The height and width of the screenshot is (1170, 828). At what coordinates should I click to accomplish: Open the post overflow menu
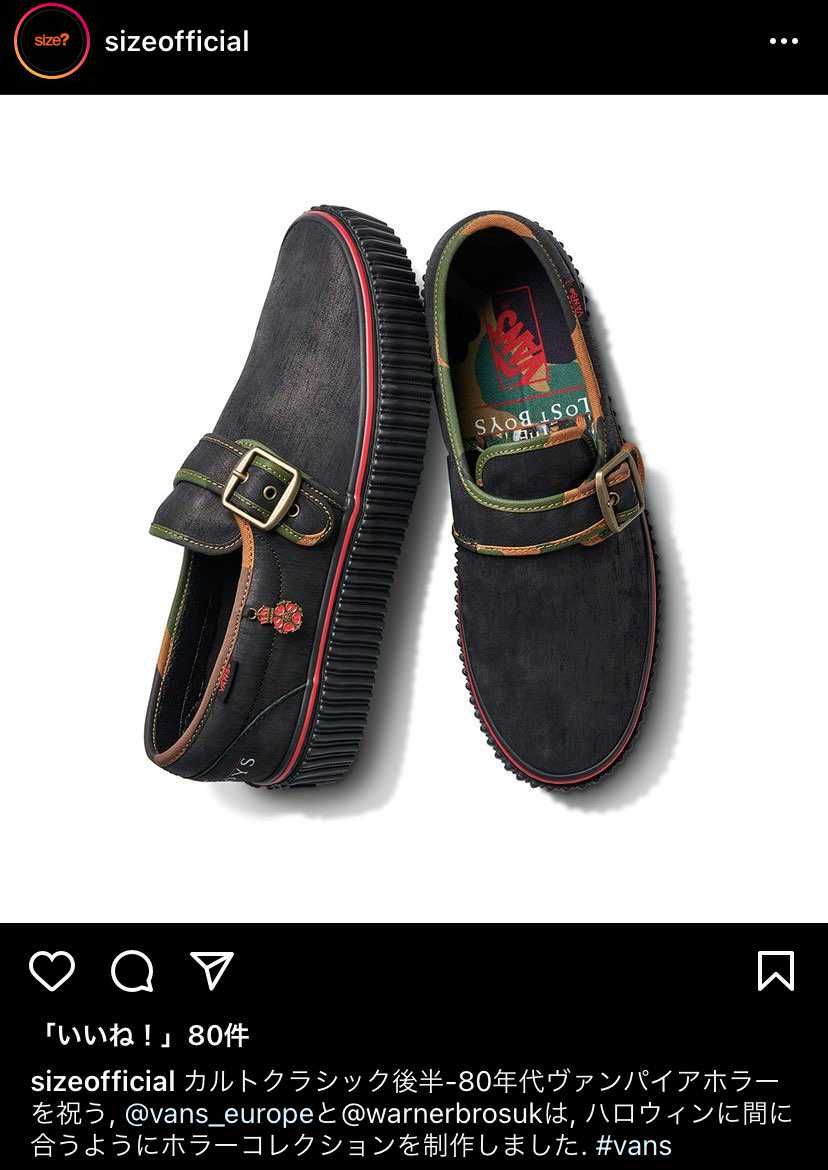pos(784,41)
